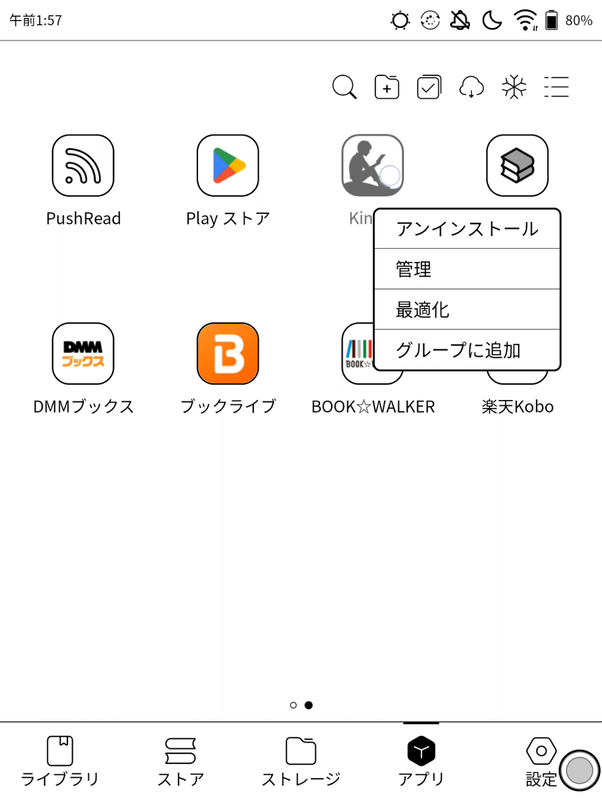Switch to the ライブラリ tab
This screenshot has width=602, height=800.
point(60,761)
